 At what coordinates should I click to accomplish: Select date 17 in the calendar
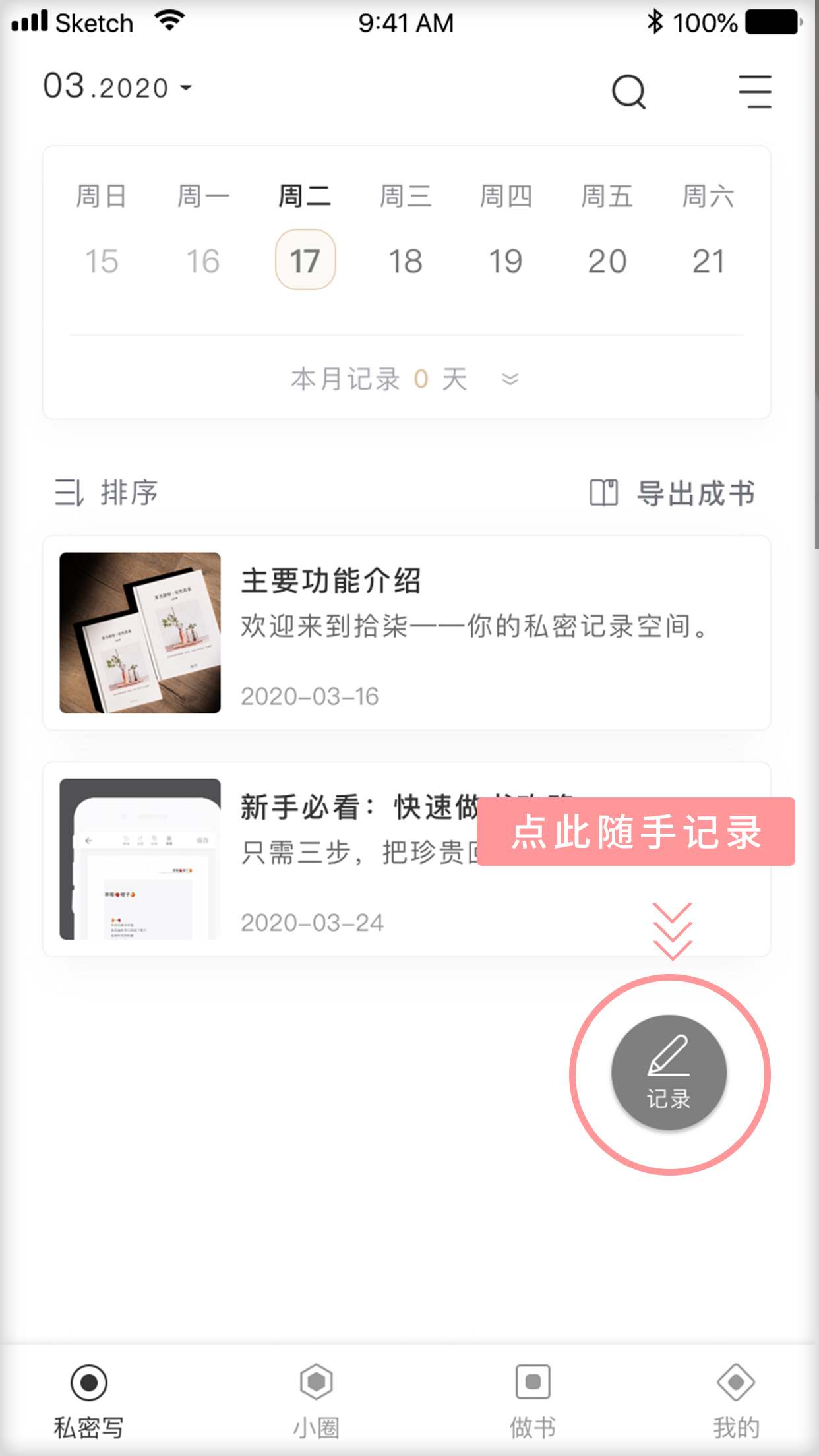305,260
